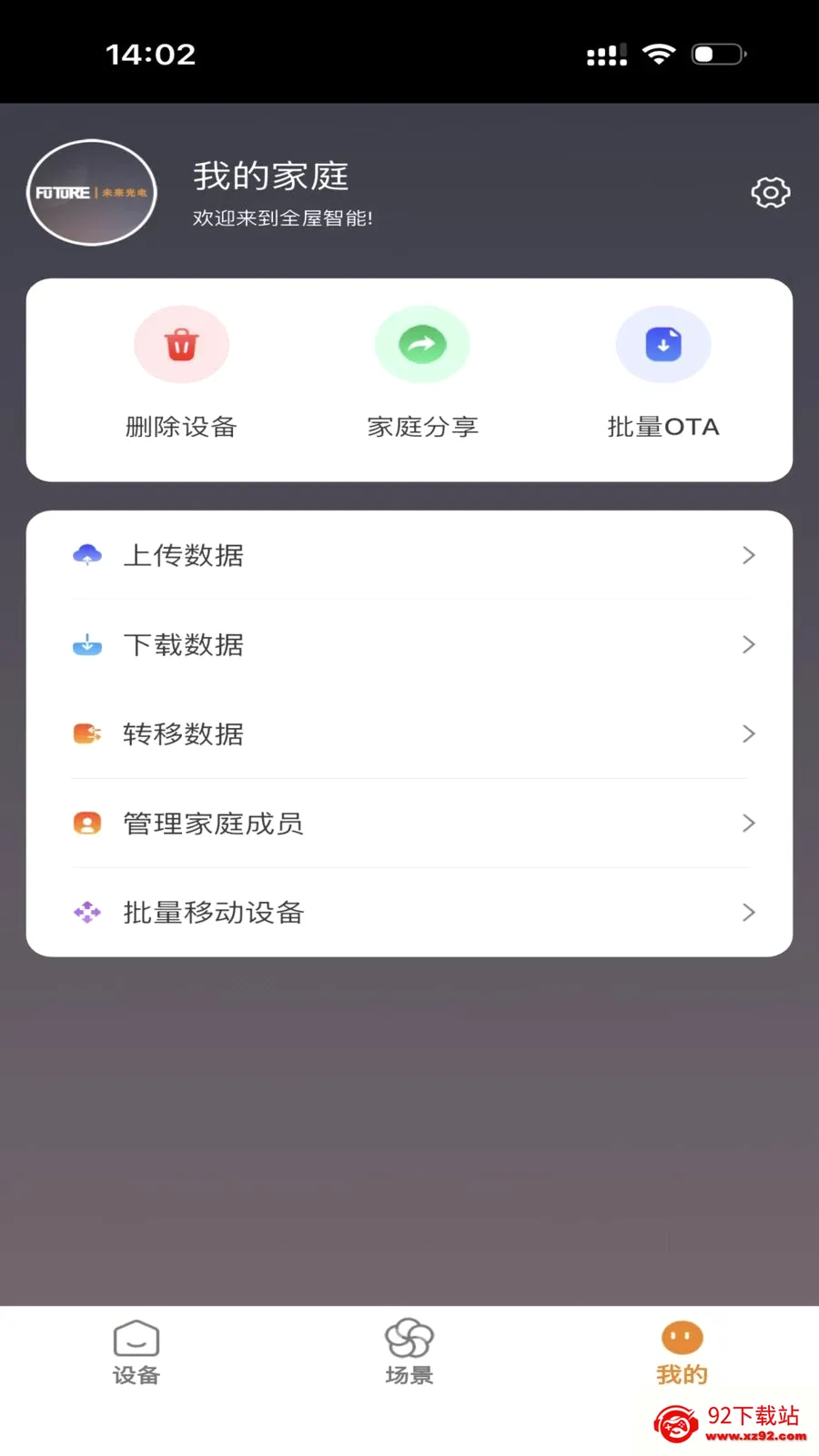819x1456 pixels.
Task: Select the 我的 tab
Action: pyautogui.click(x=682, y=1353)
